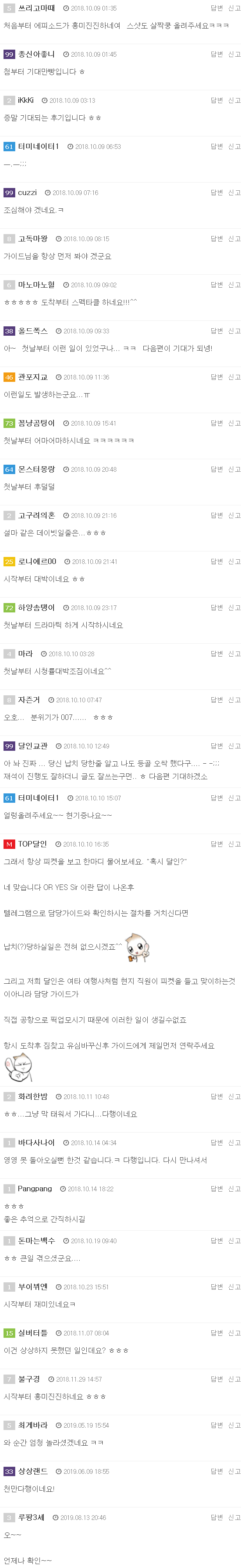Reply to 자즌거's comment
The height and width of the screenshot is (1568, 241).
(x=216, y=700)
